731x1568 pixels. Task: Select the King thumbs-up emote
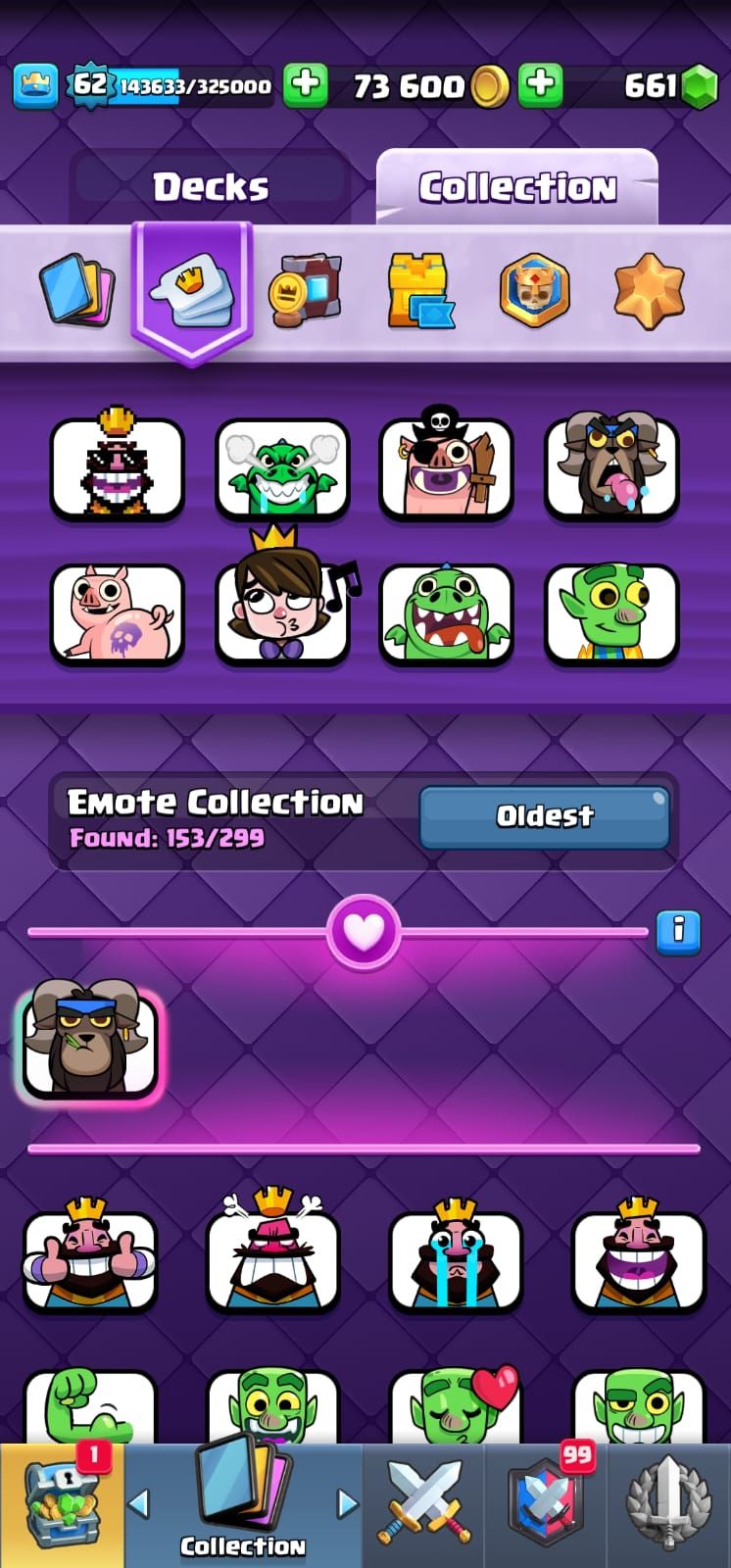point(90,1259)
